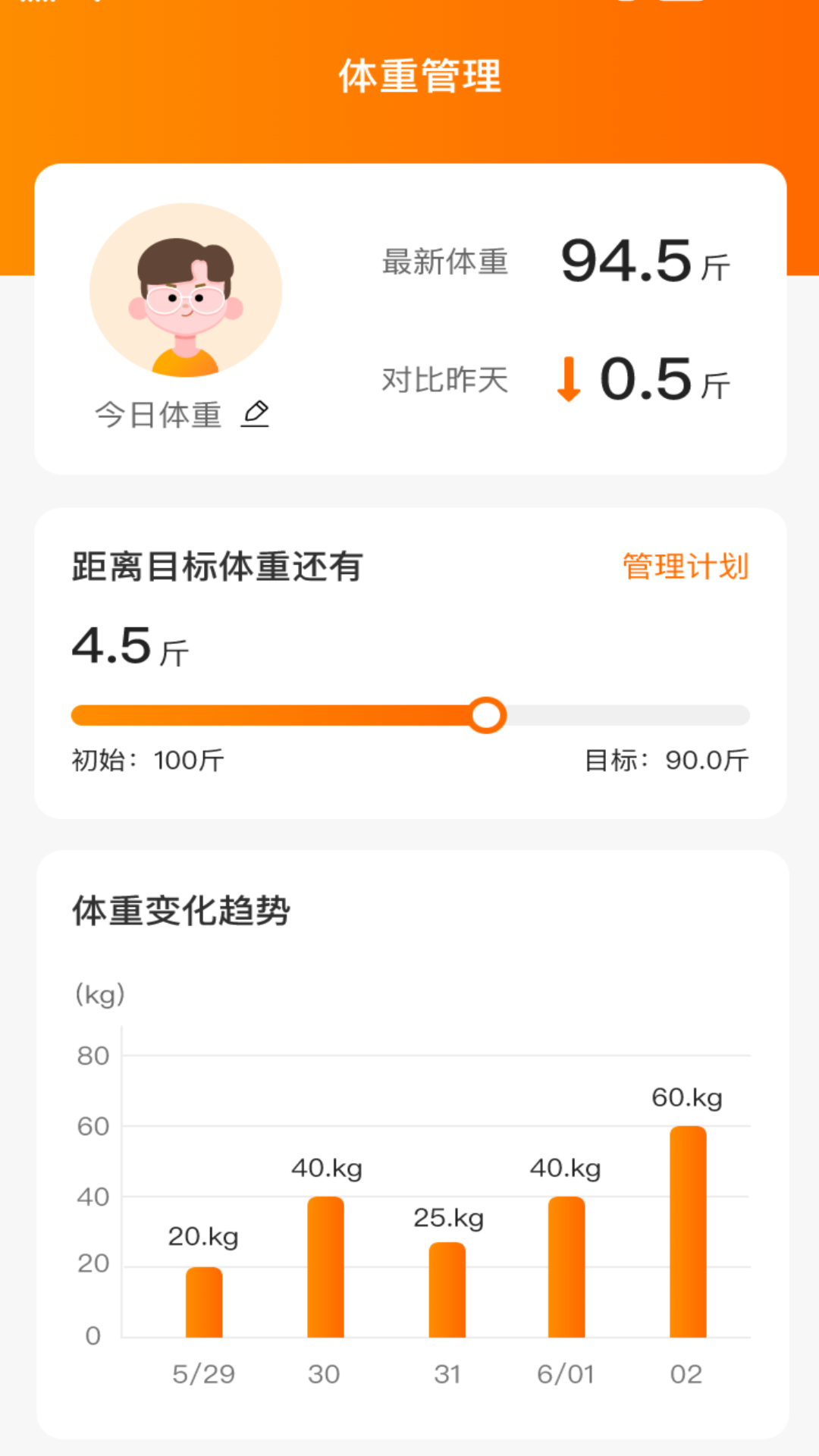Click the 初始 100斤 starting weight label

click(144, 761)
